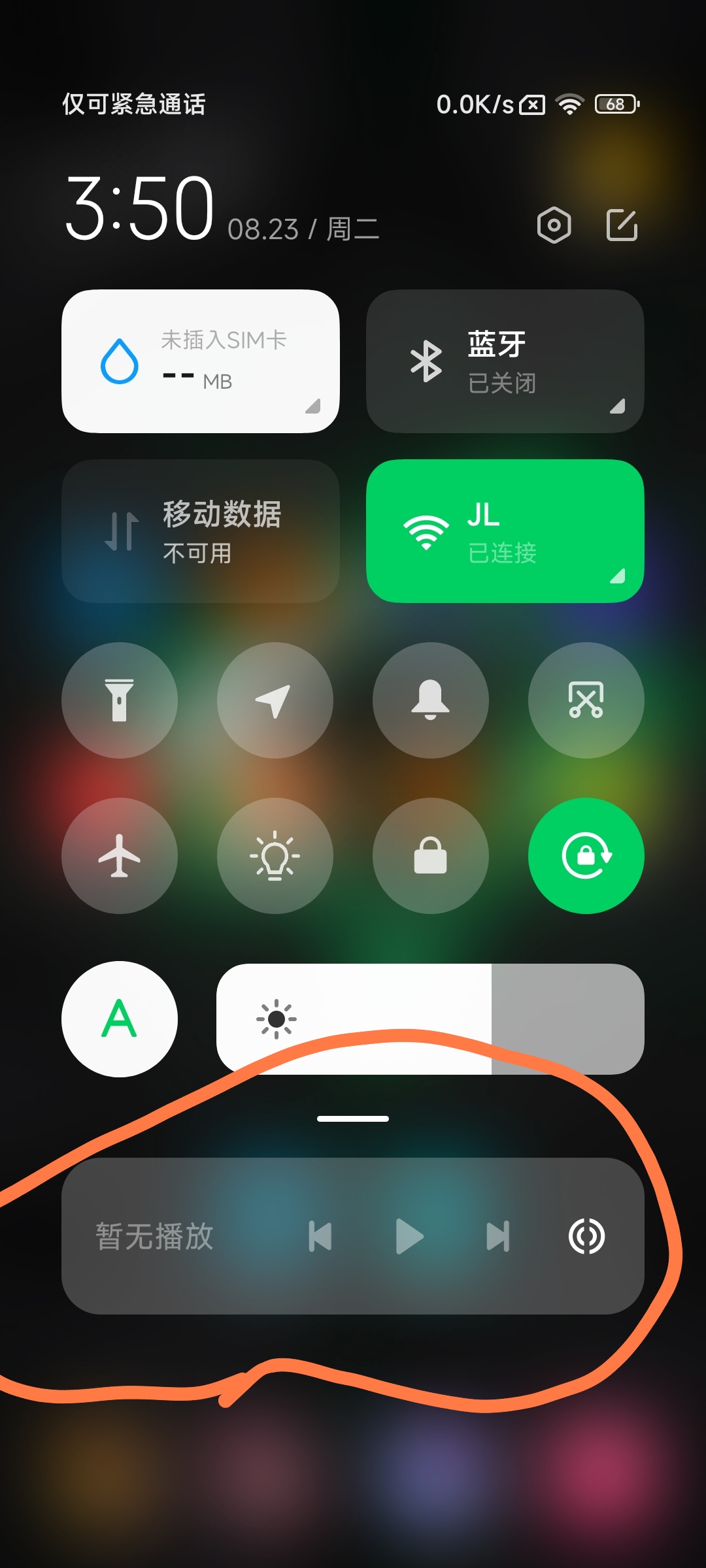Toggle the JL Wi-Fi tile off
Viewport: 706px width, 1568px height.
point(505,531)
